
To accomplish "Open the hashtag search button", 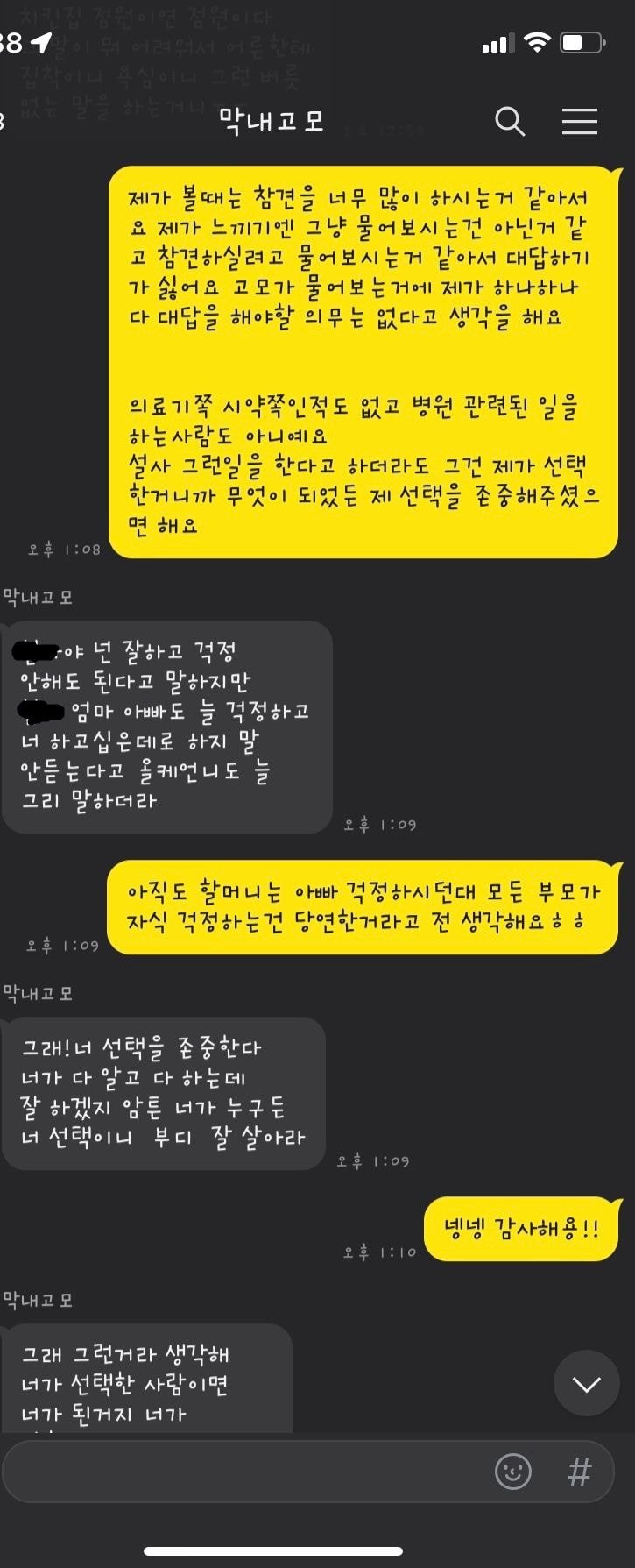I will click(x=579, y=1472).
